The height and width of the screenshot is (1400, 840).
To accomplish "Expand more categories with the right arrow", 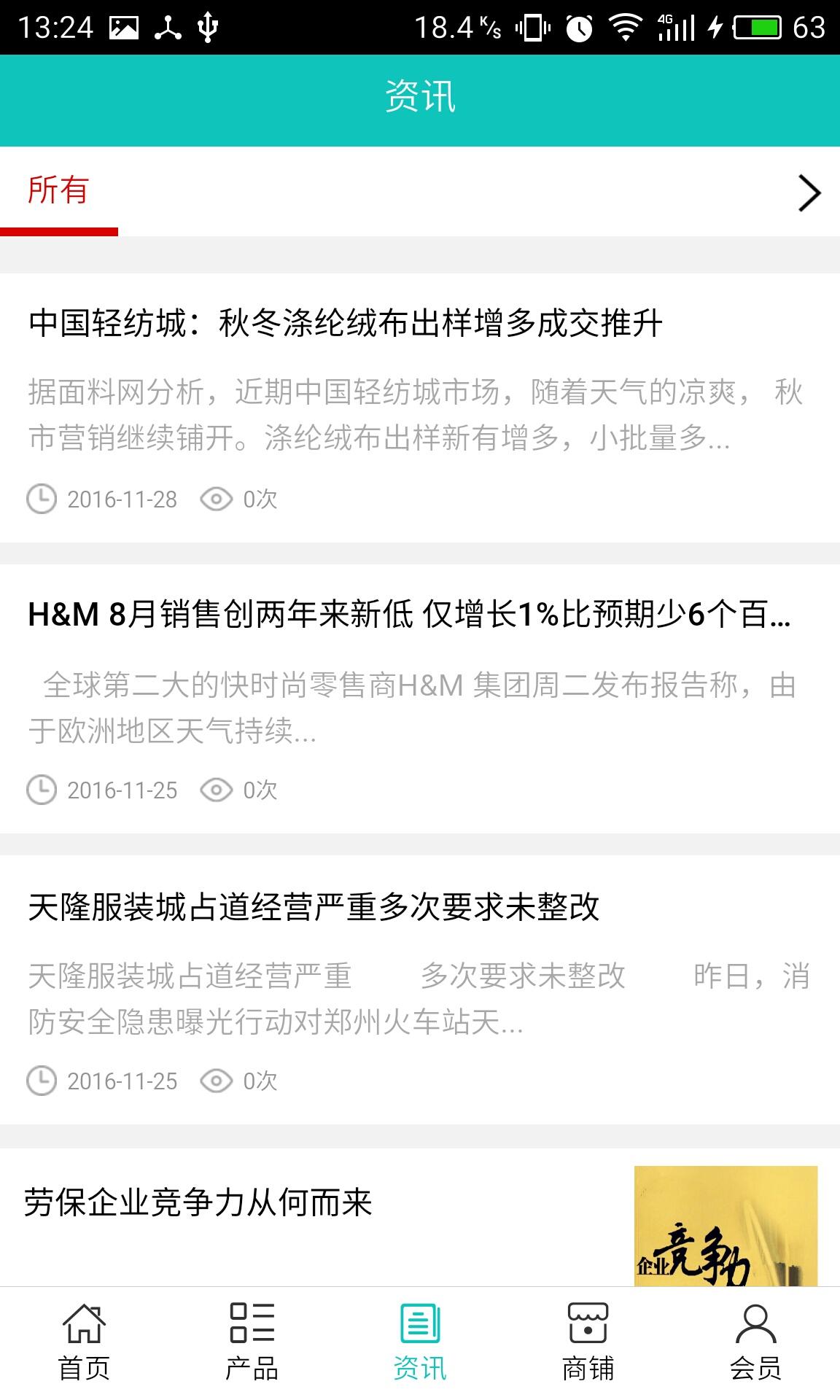I will [809, 193].
